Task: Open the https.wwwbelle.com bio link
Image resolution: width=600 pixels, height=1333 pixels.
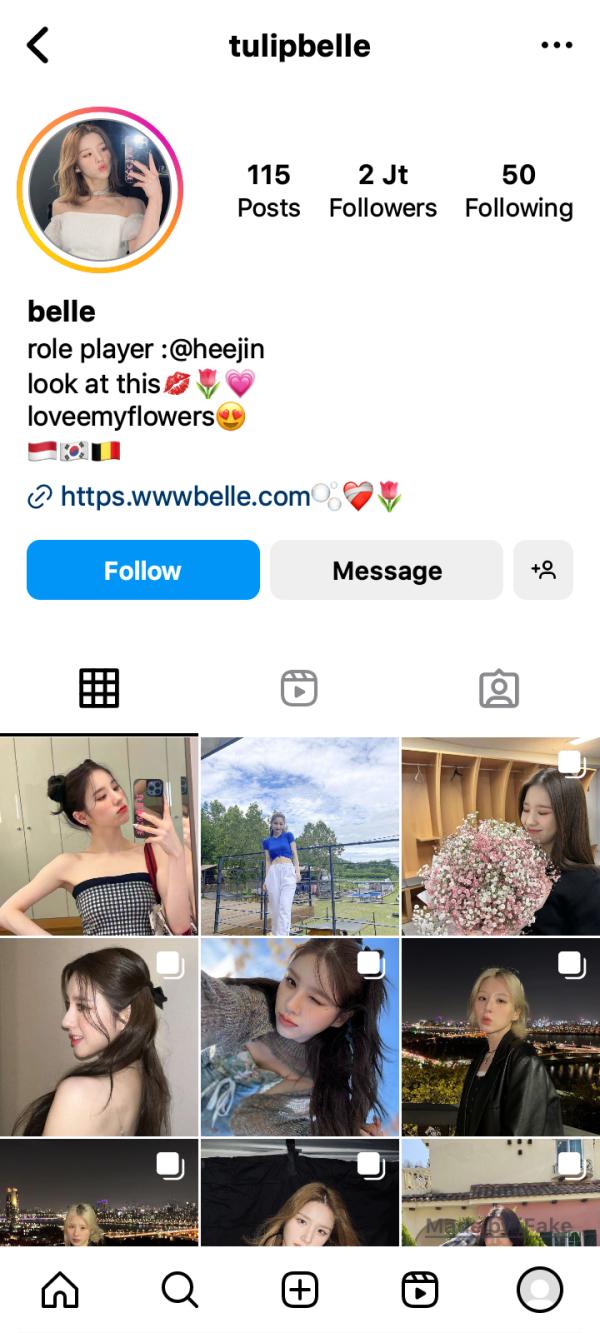Action: (x=185, y=496)
